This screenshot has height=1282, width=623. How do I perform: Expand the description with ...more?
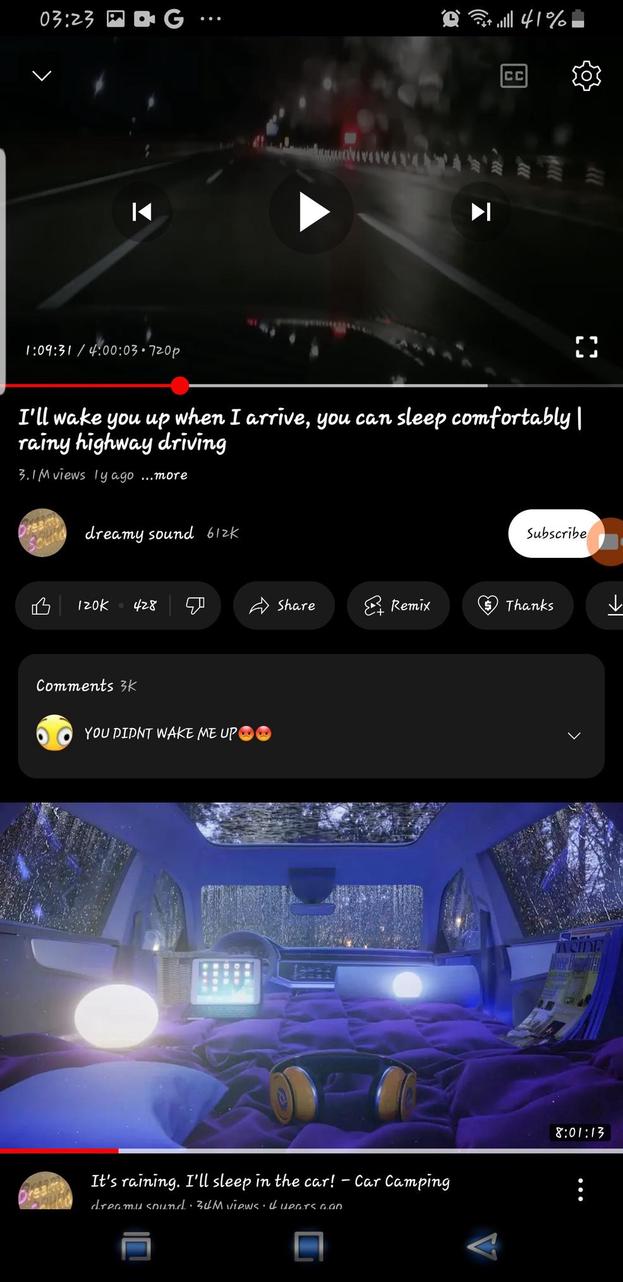[x=164, y=475]
